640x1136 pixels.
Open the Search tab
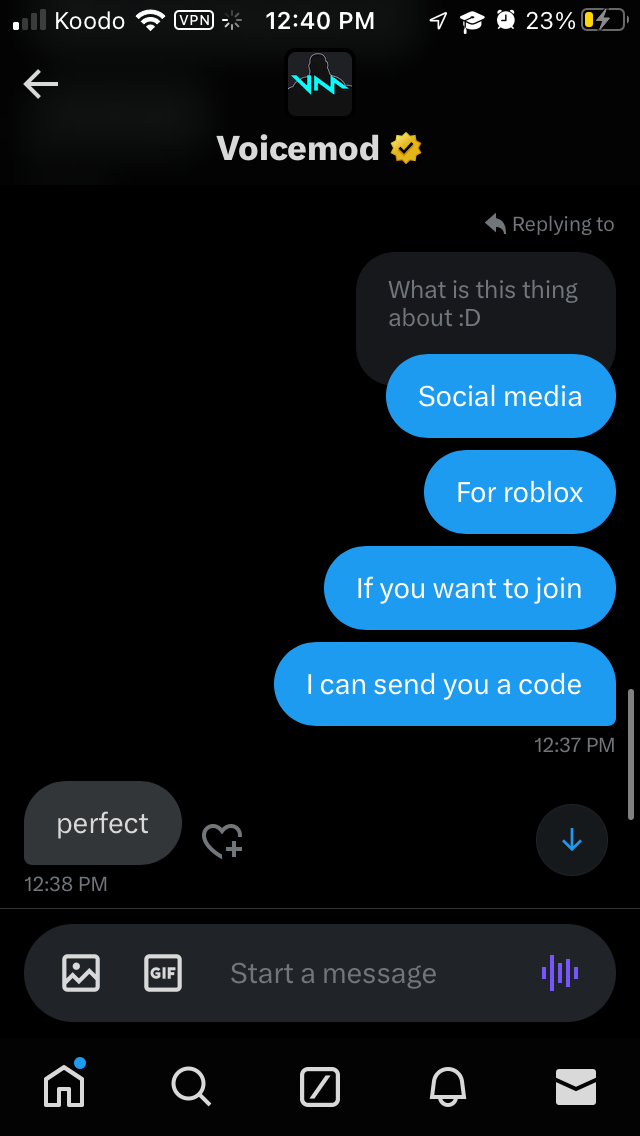(x=190, y=1085)
